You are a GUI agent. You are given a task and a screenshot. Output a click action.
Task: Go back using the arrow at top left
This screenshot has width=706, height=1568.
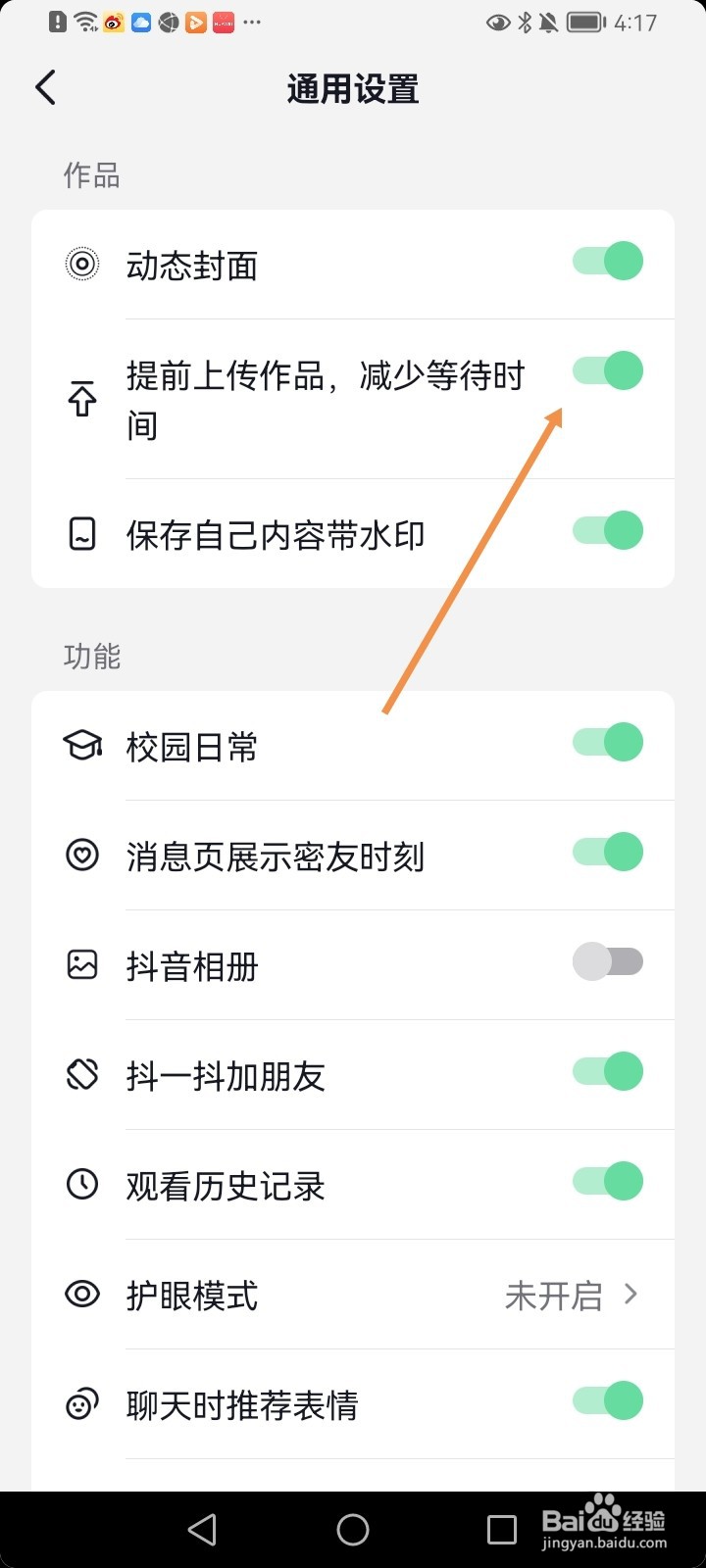(44, 87)
